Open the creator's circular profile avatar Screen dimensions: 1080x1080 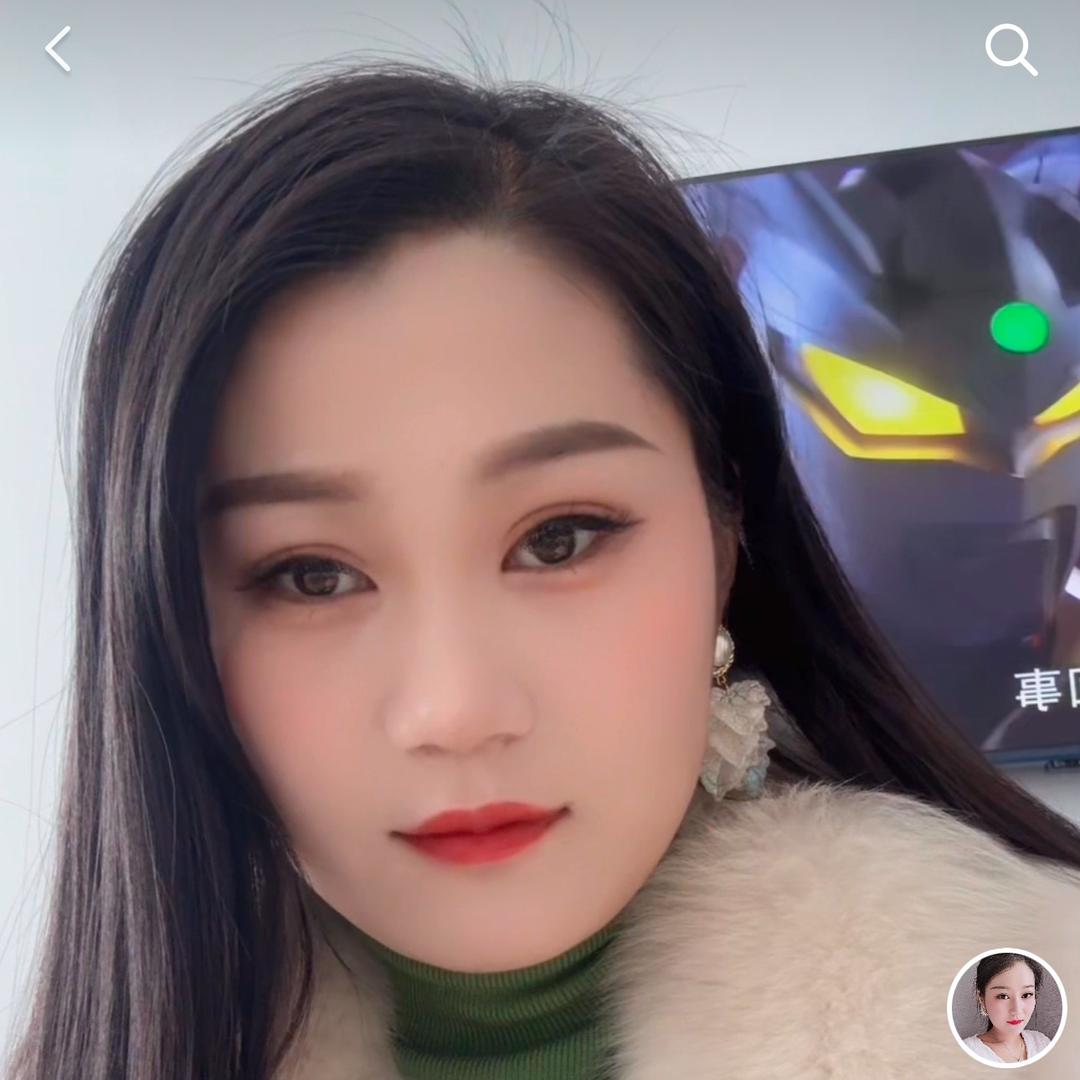click(1006, 1007)
